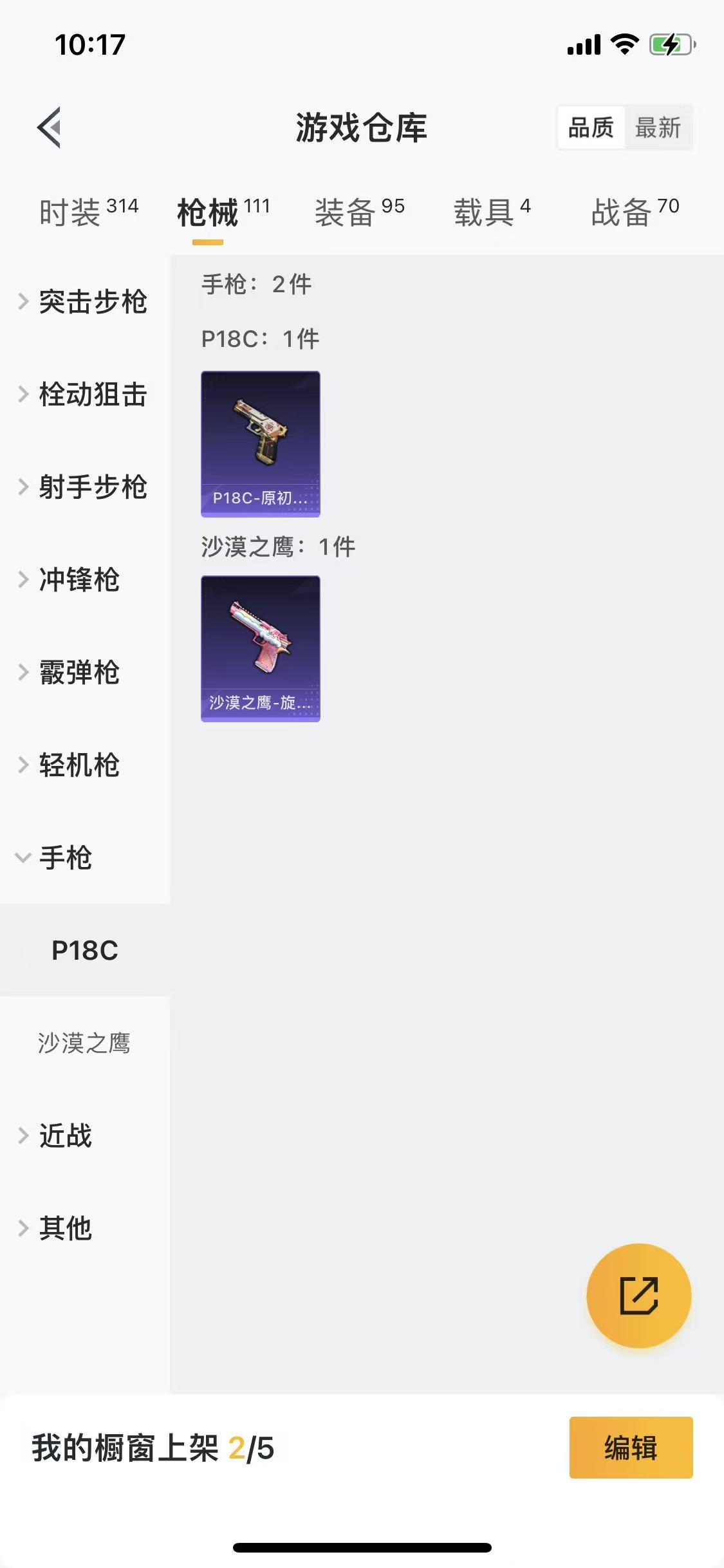The height and width of the screenshot is (1568, 724).
Task: Open the 突击步枪 category in sidebar
Action: tap(93, 303)
